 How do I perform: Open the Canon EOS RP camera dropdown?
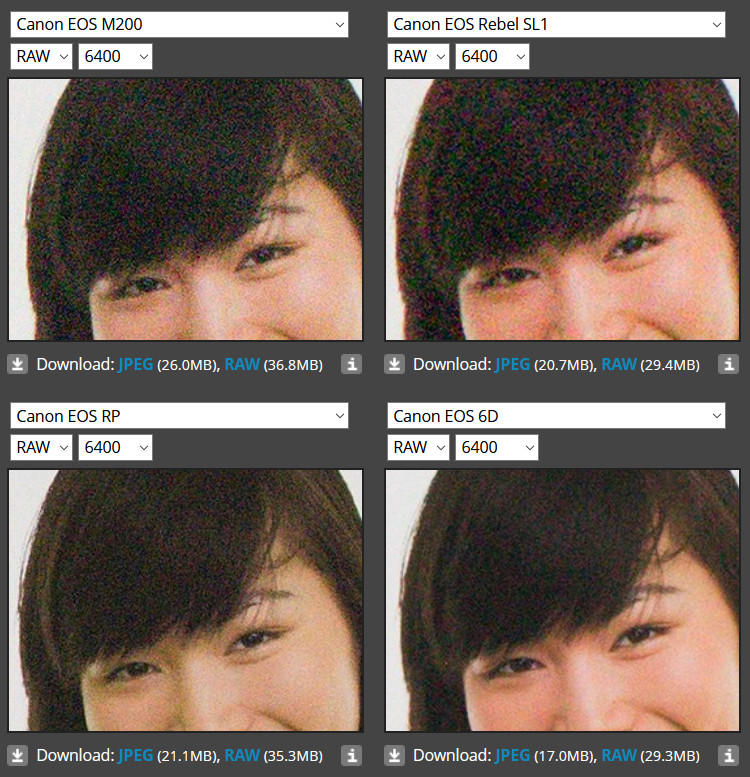coord(179,415)
